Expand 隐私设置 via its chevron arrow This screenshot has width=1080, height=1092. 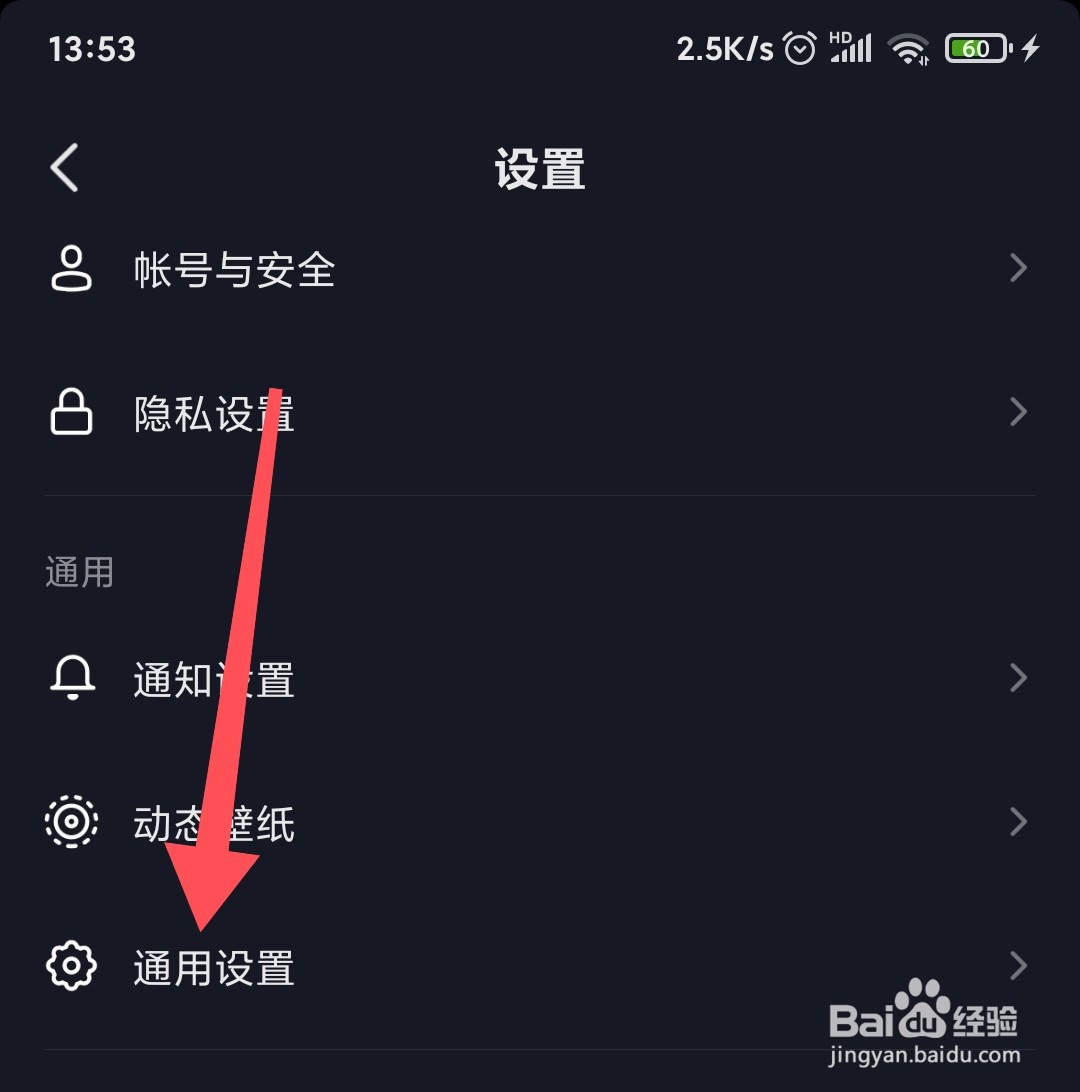1018,412
